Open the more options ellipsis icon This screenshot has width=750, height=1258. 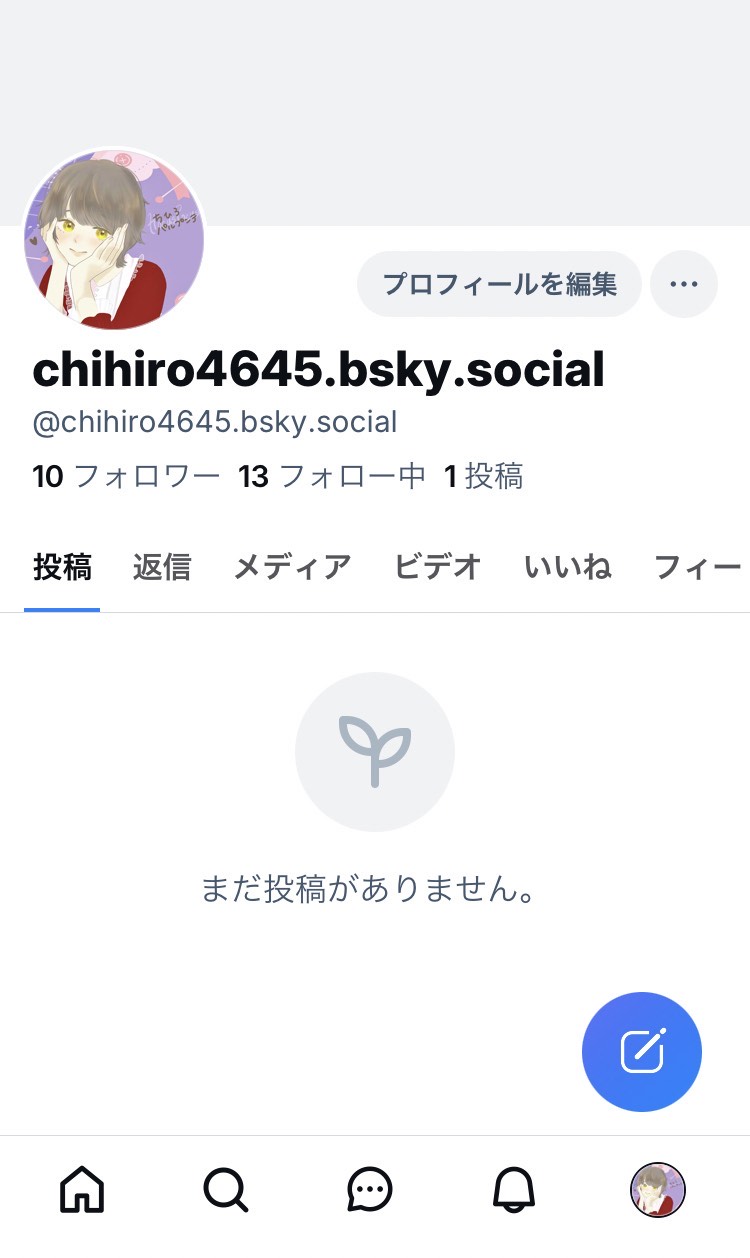point(684,284)
